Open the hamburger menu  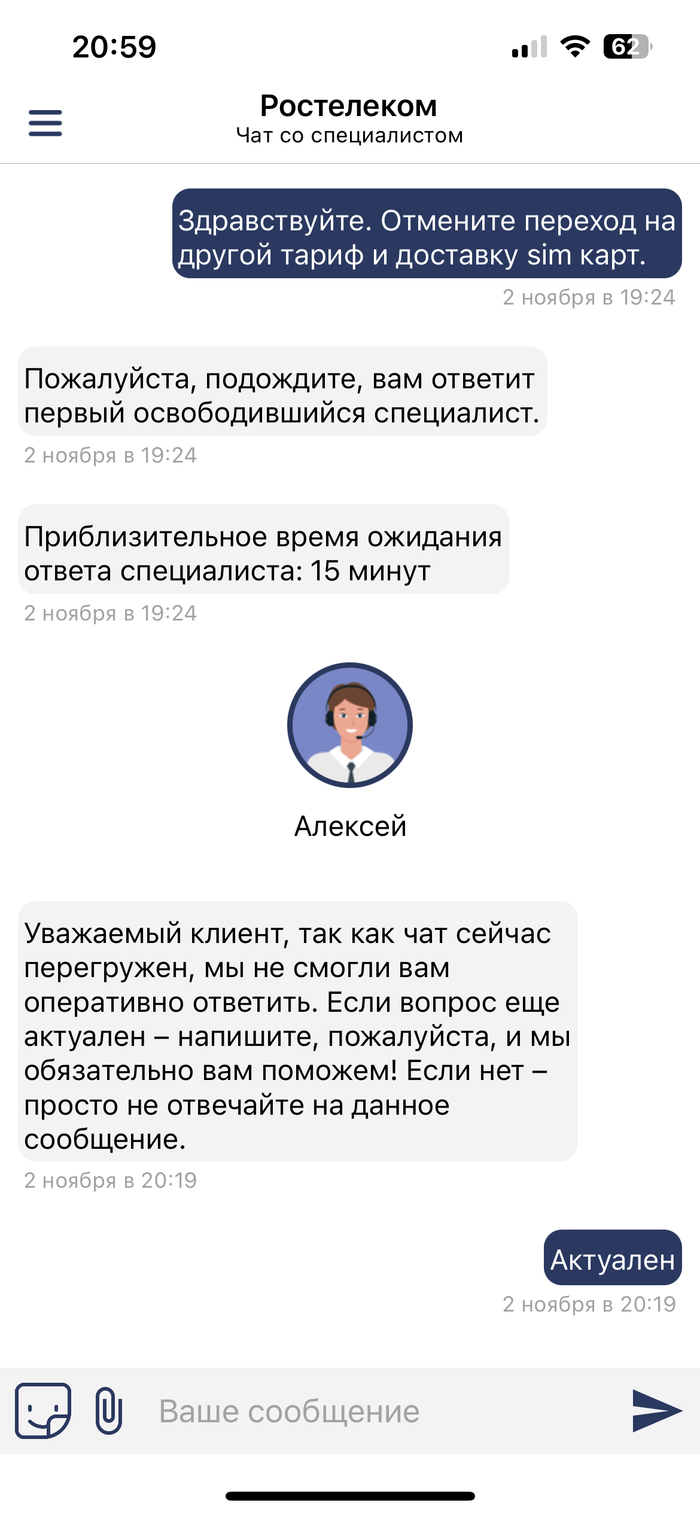(45, 122)
